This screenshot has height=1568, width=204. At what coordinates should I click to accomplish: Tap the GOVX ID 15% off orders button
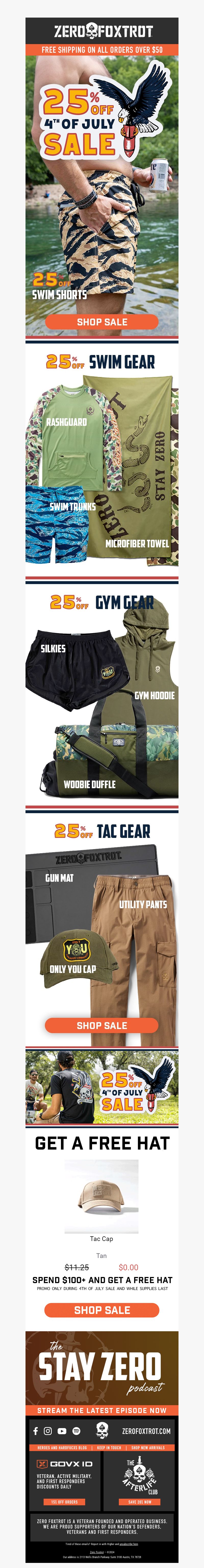[x=64, y=1502]
